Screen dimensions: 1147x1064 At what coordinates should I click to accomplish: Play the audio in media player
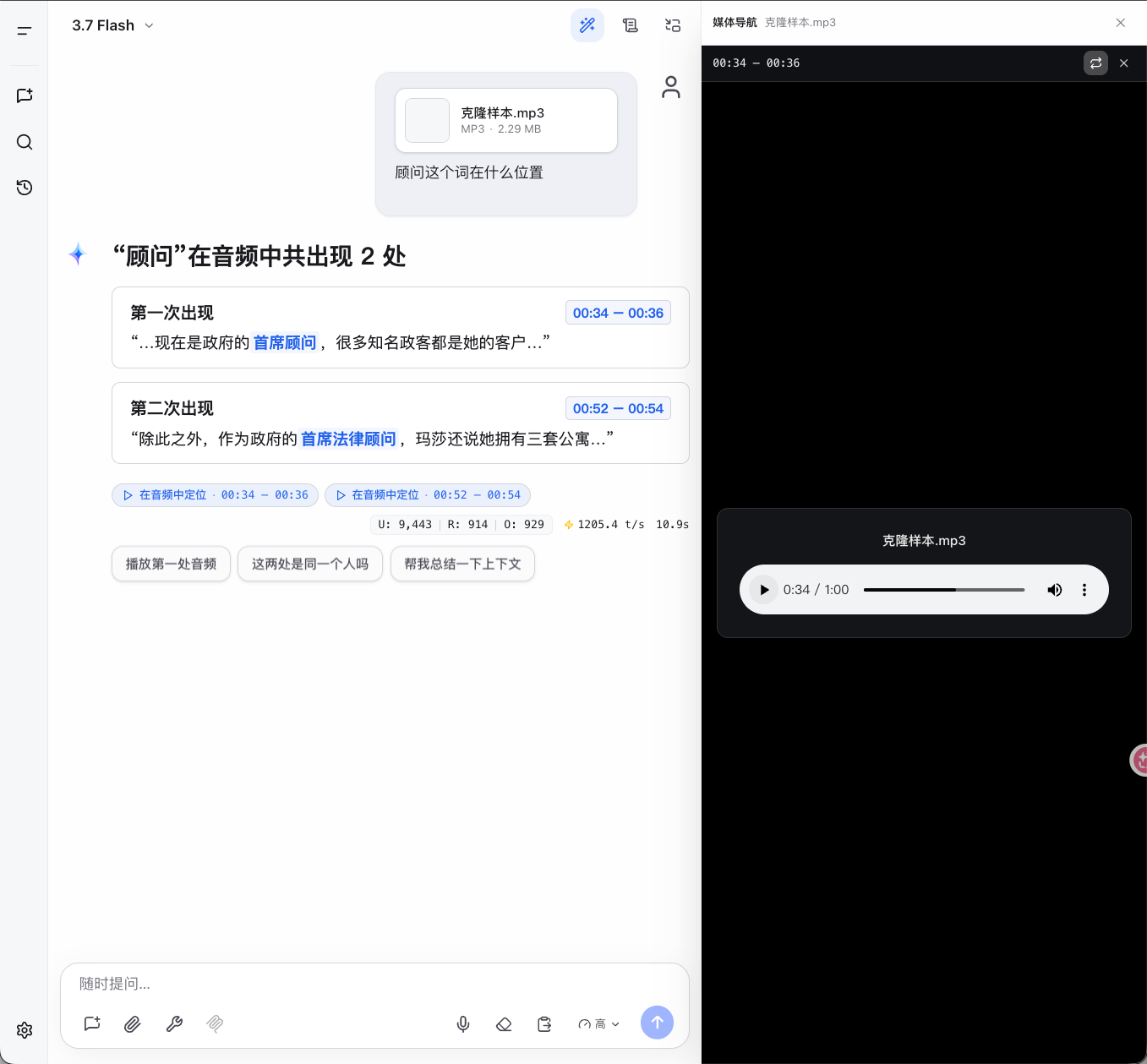tap(764, 590)
